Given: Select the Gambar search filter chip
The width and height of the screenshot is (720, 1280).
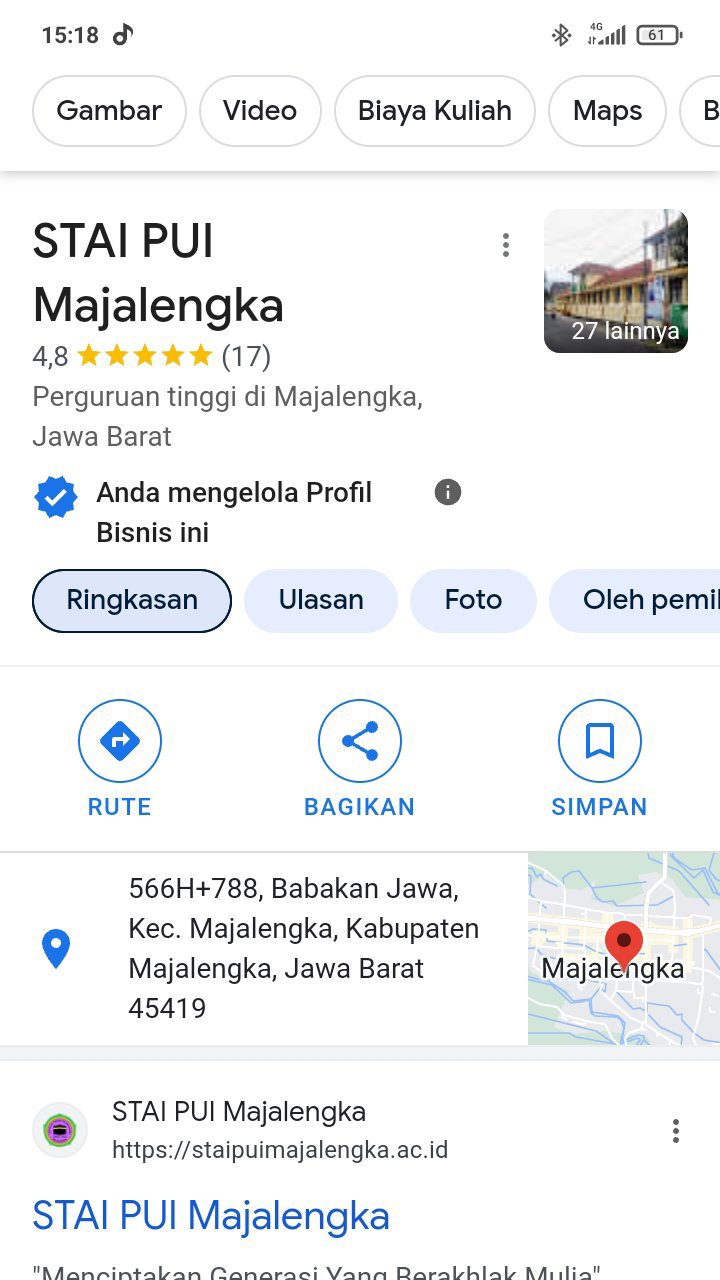Looking at the screenshot, I should pos(110,111).
